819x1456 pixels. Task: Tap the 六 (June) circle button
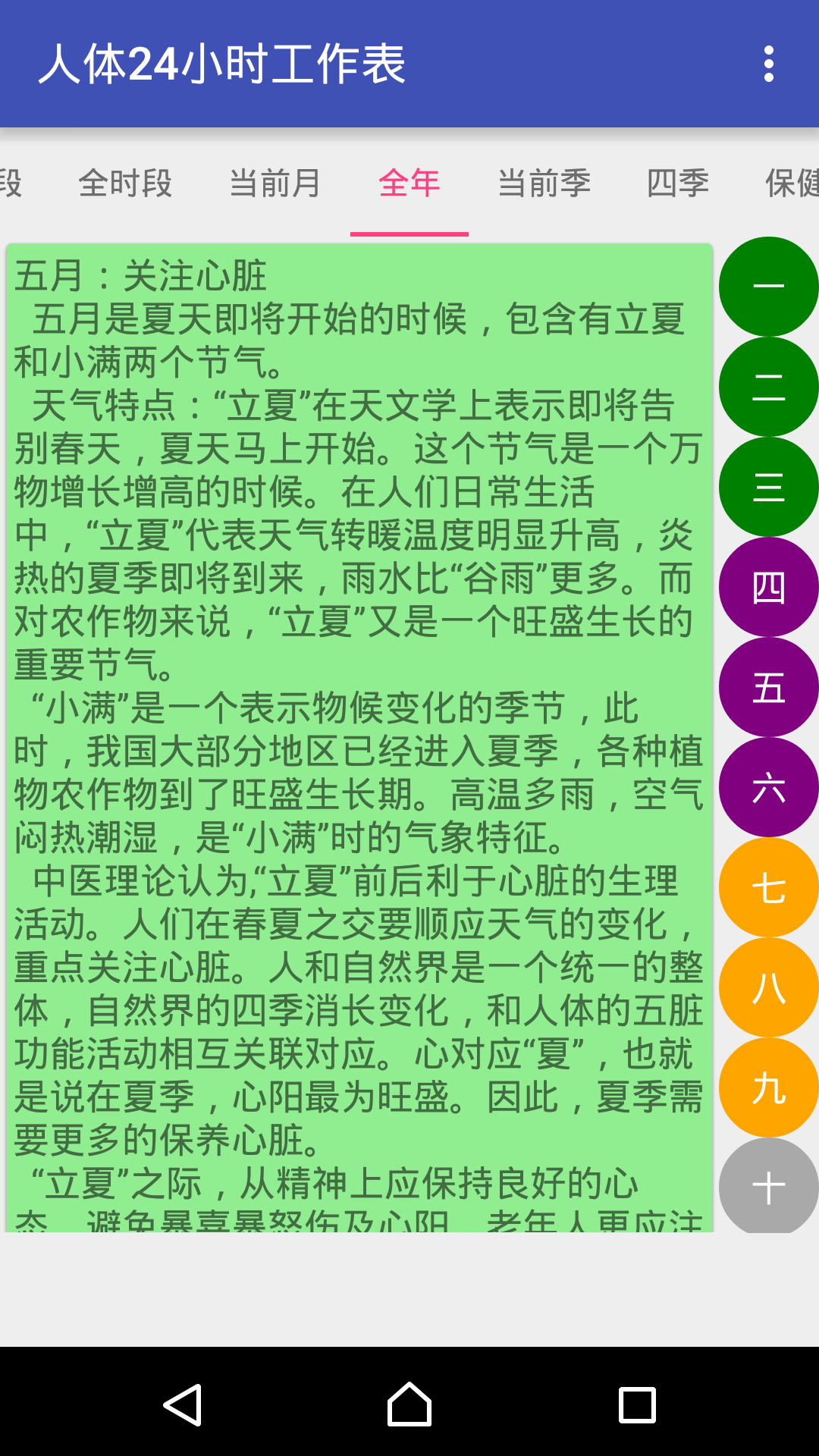[x=767, y=787]
